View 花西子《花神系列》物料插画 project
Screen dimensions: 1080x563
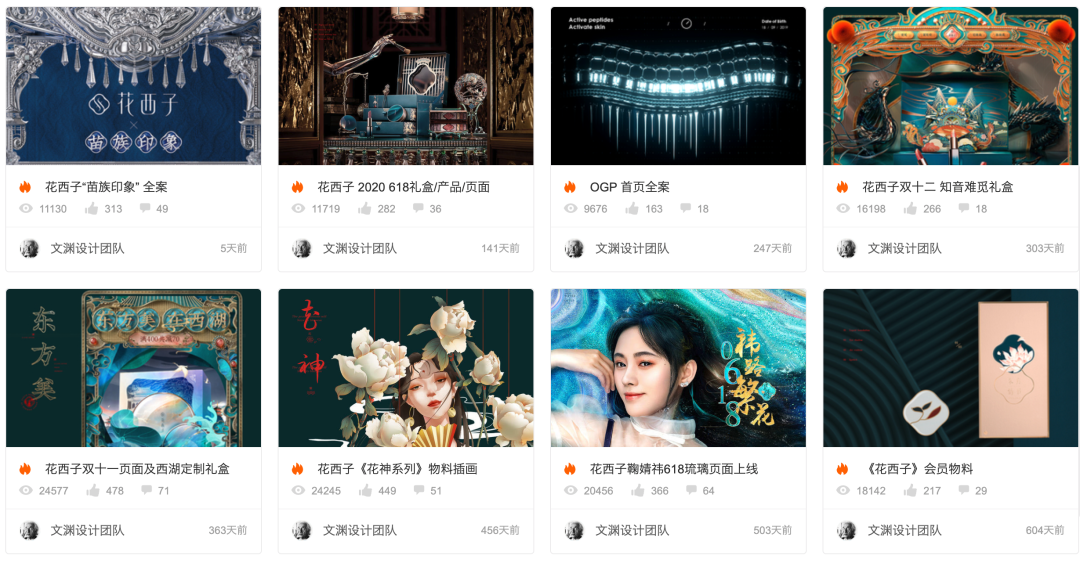[406, 368]
